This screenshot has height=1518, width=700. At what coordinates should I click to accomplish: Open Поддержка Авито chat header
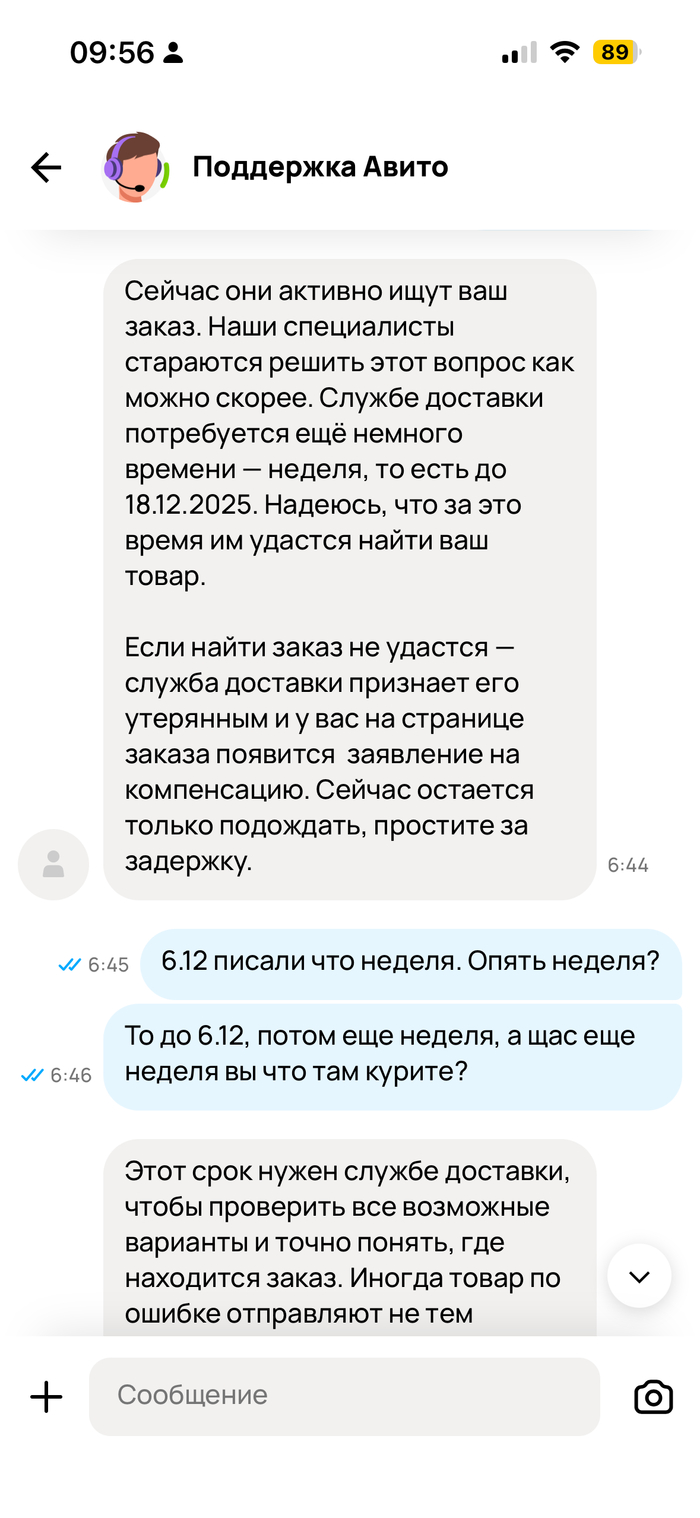coord(320,167)
